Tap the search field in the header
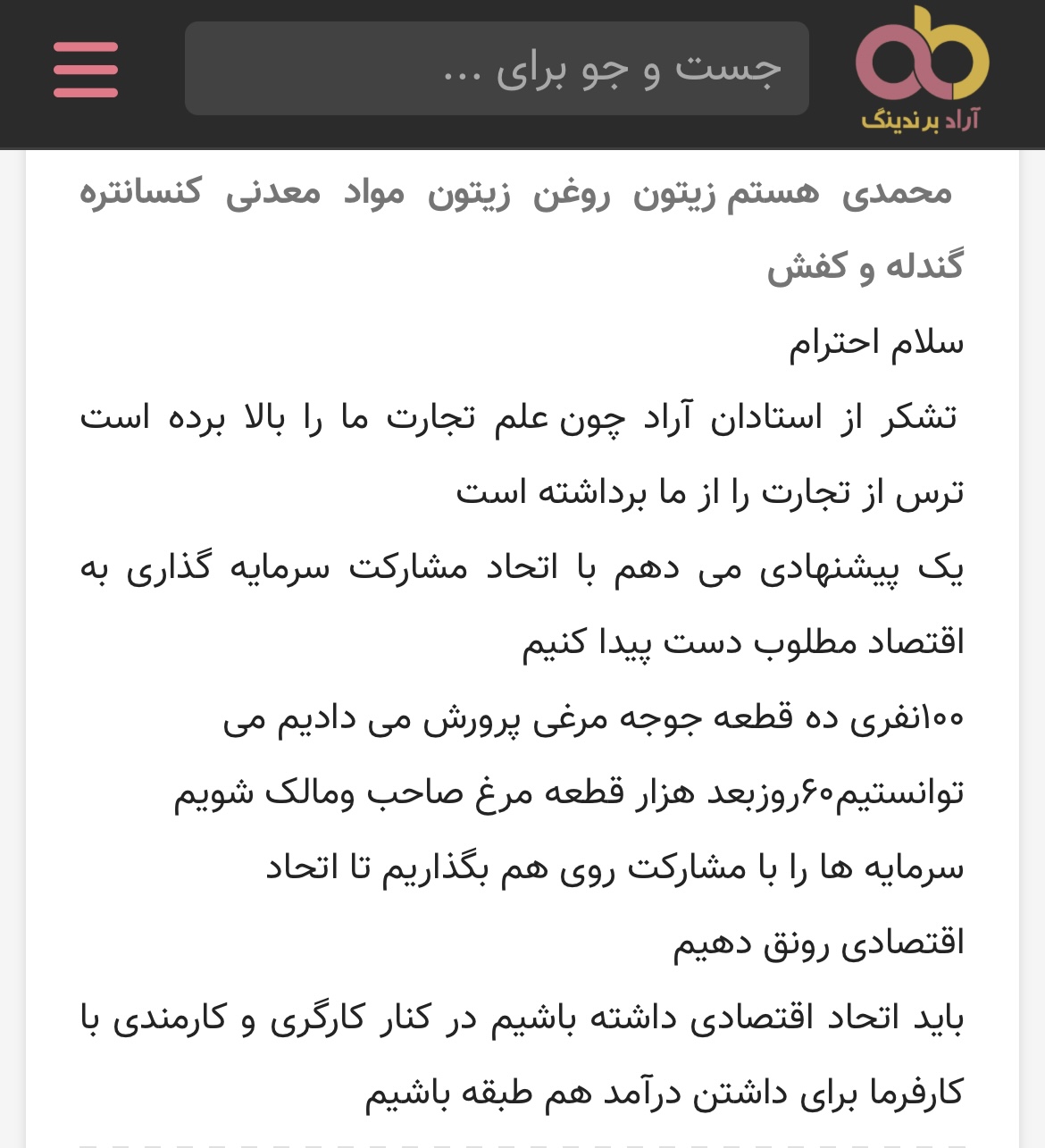Viewport: 1045px width, 1148px height. (497, 69)
